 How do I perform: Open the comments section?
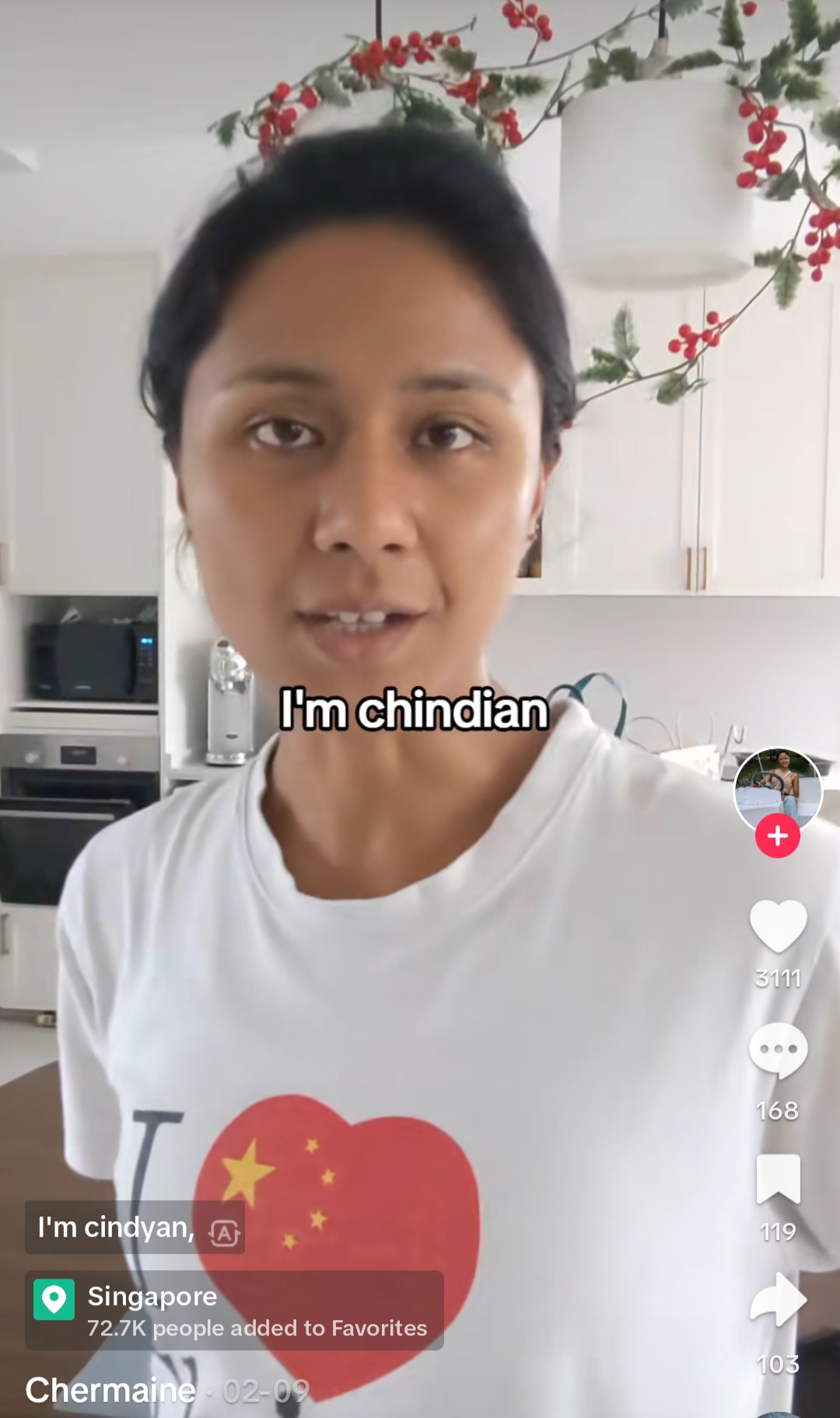click(778, 1050)
